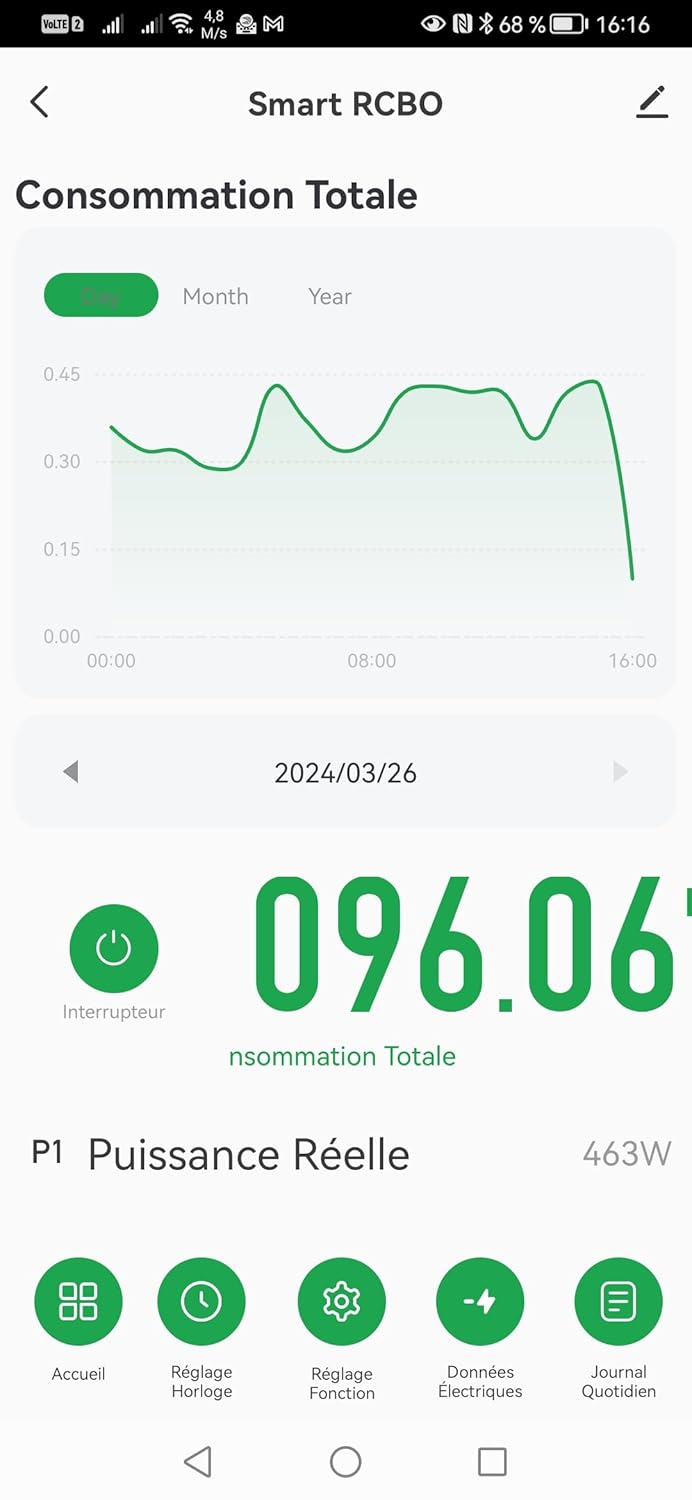Go back from Smart RCBO screen
This screenshot has width=692, height=1500.
tap(39, 102)
